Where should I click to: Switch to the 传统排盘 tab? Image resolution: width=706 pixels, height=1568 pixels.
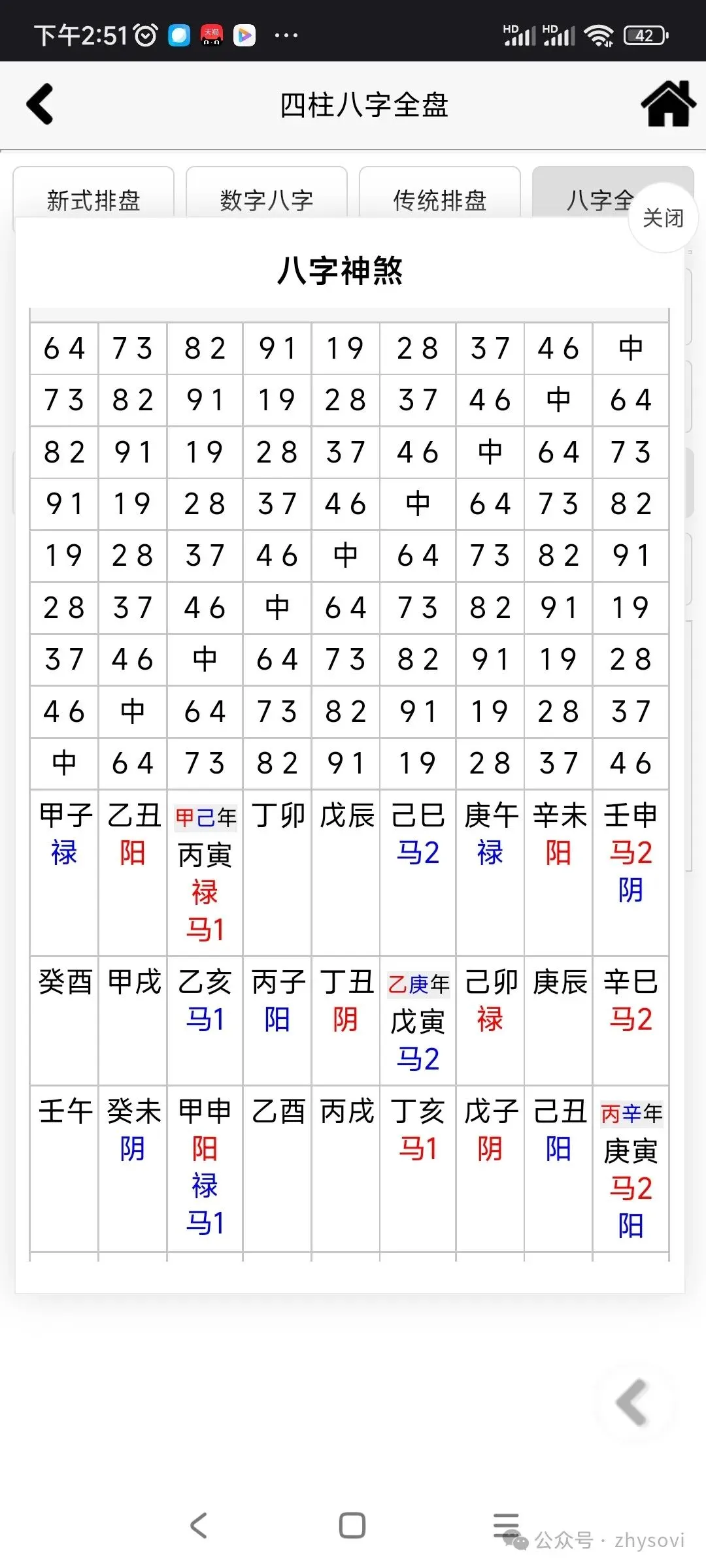coord(440,193)
